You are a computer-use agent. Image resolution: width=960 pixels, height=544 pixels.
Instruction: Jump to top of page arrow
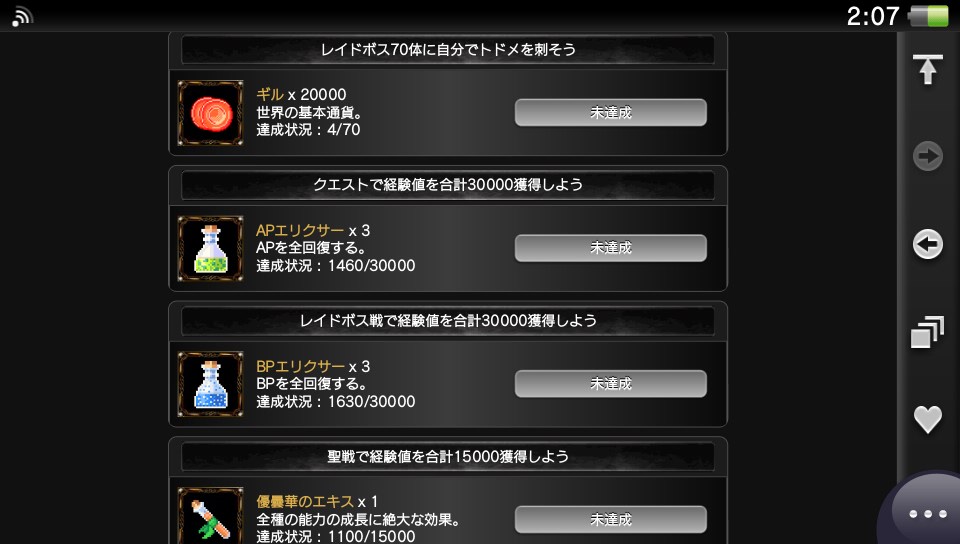[x=928, y=70]
